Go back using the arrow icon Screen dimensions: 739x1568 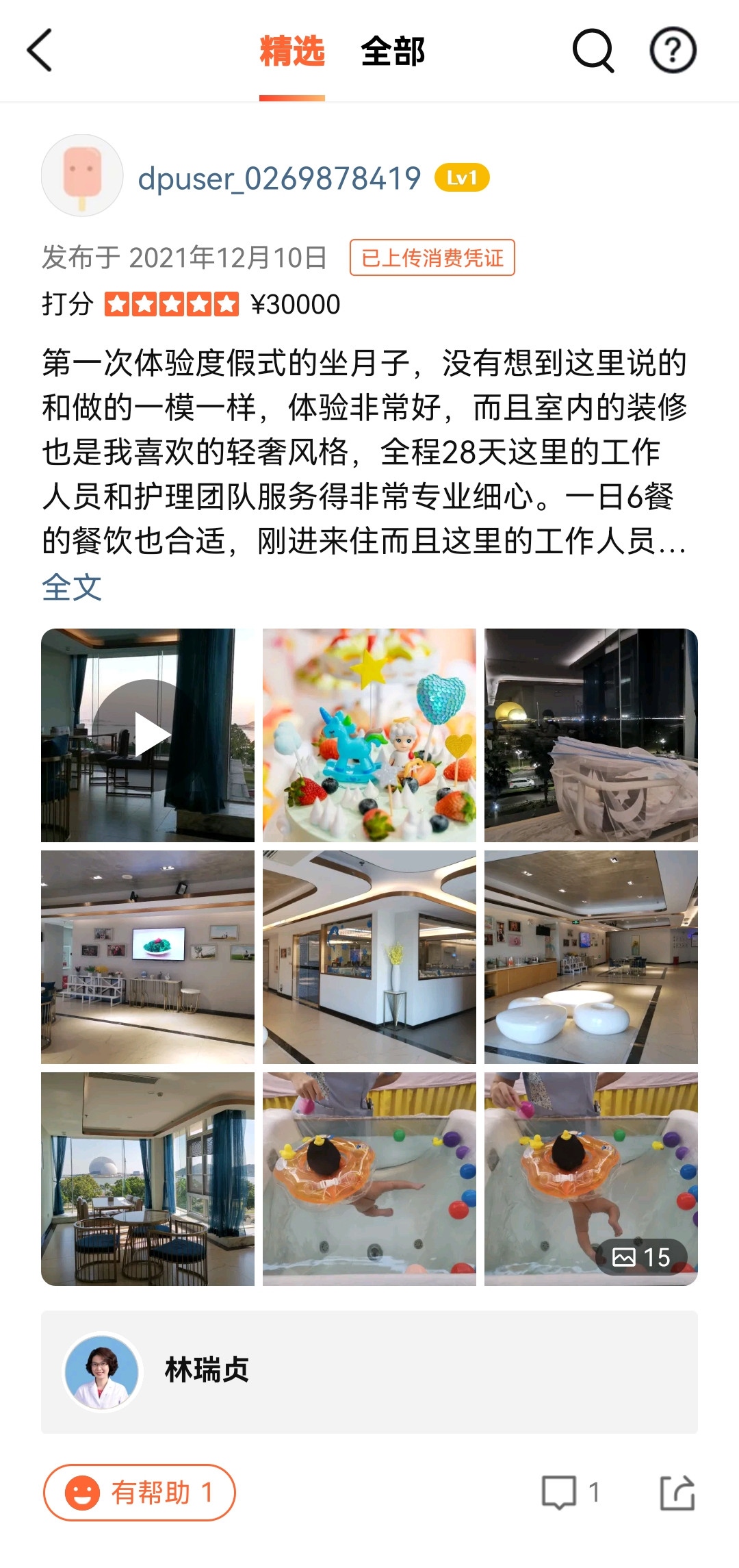40,50
